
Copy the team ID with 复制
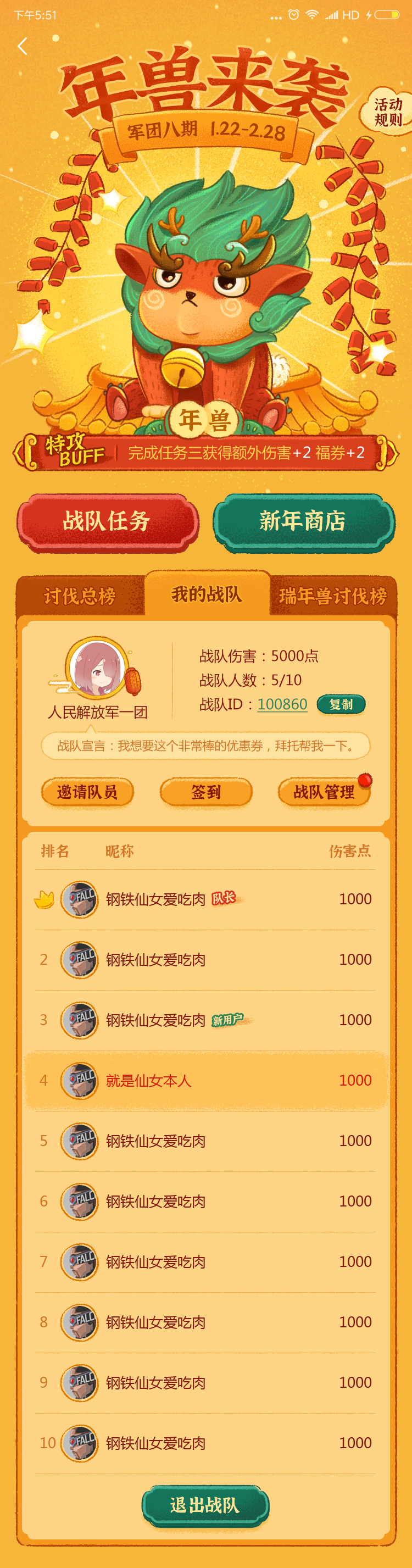point(341,704)
